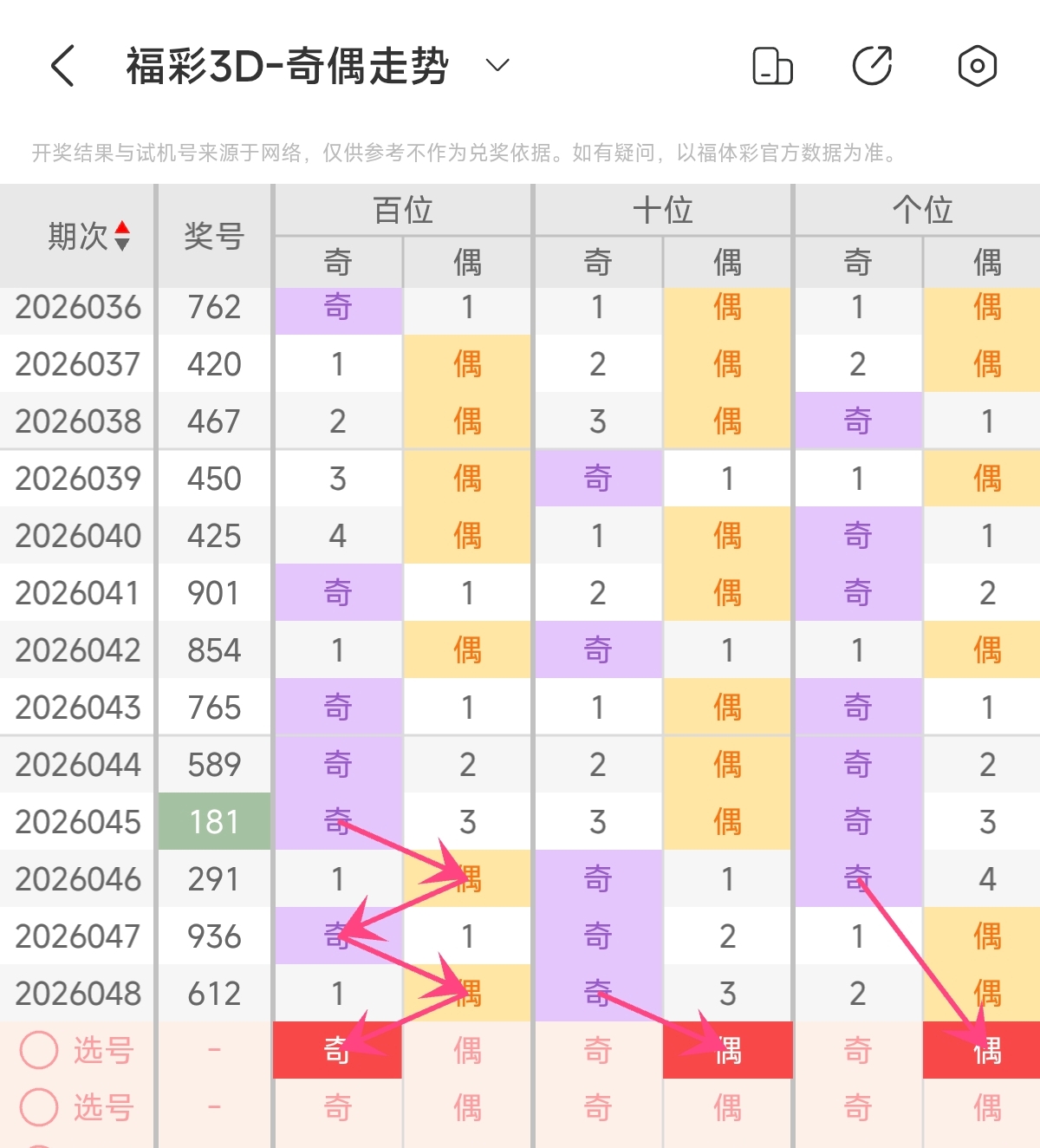Deselect the red 奇 in first 百位 pick row

coord(338,1050)
